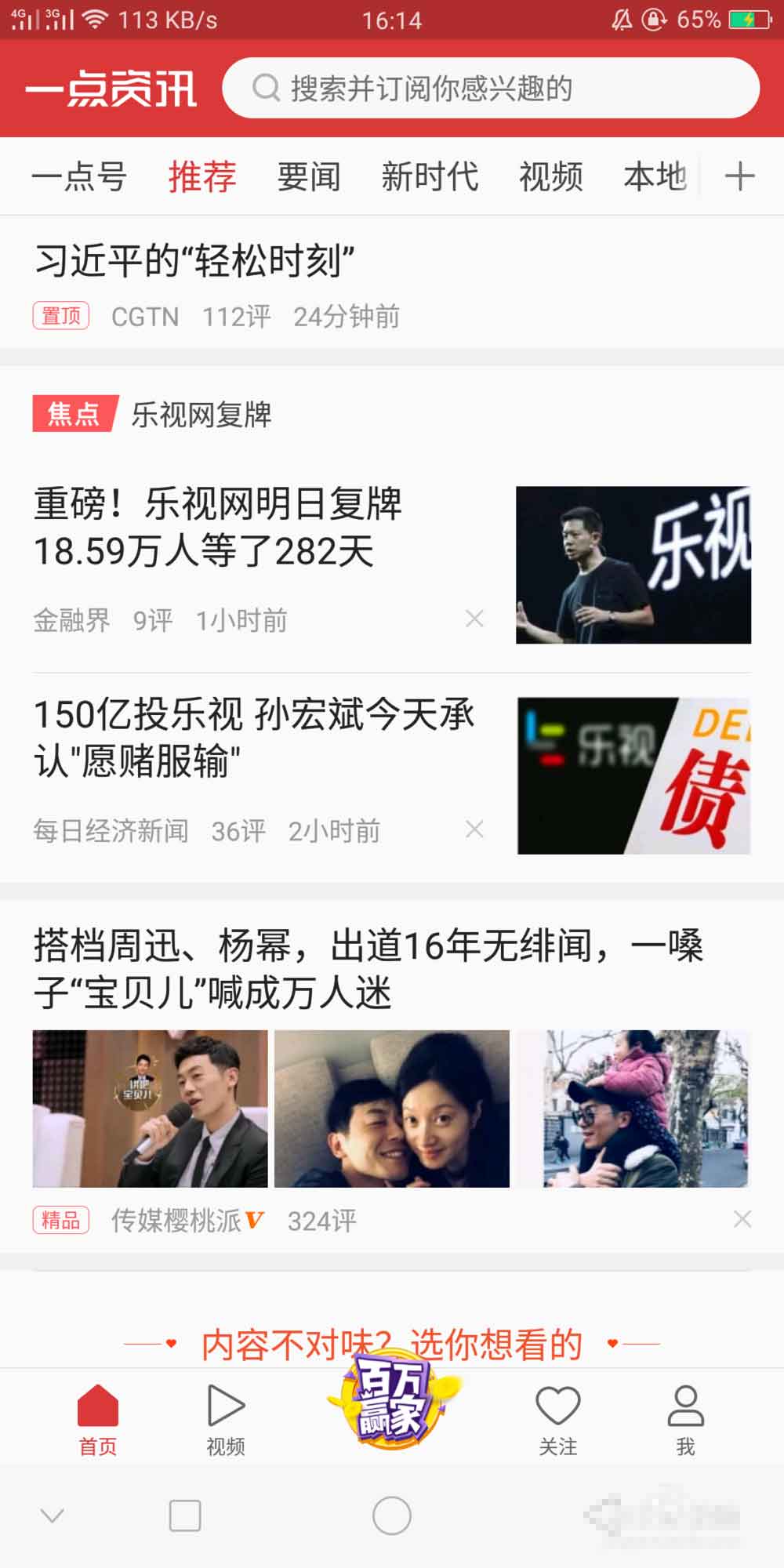
Task: Dismiss the 金融界 乐视网明日复牌 article
Action: click(474, 619)
